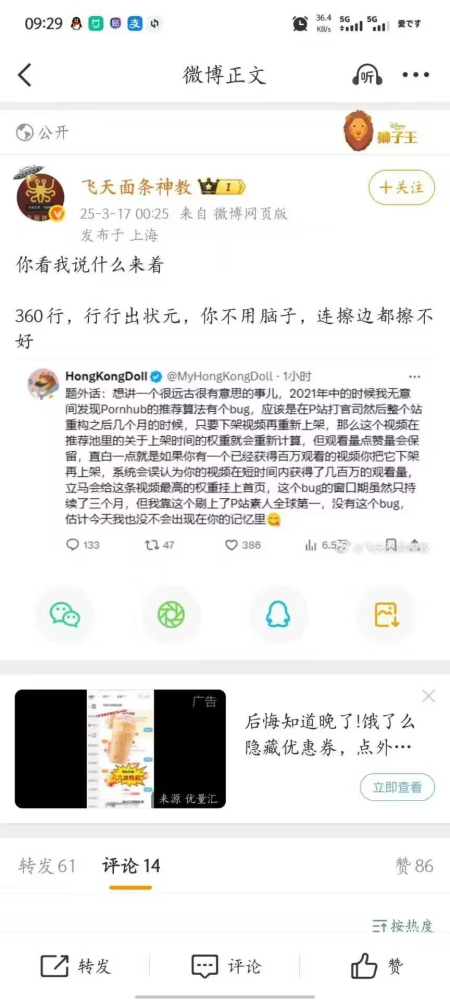Like the post with the thumbs-up
The width and height of the screenshot is (450, 1000).
click(376, 966)
